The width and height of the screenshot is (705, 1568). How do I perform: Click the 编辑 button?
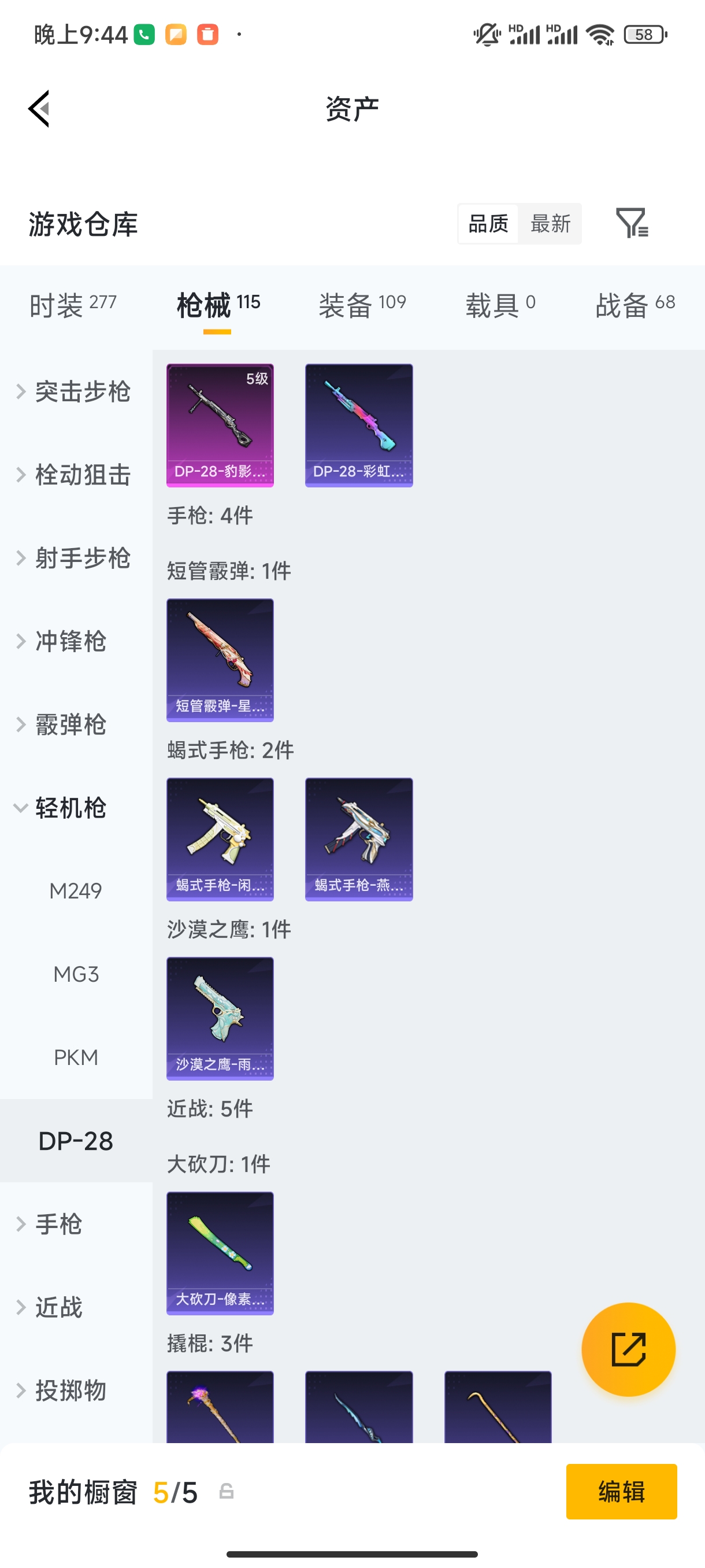pyautogui.click(x=622, y=1491)
